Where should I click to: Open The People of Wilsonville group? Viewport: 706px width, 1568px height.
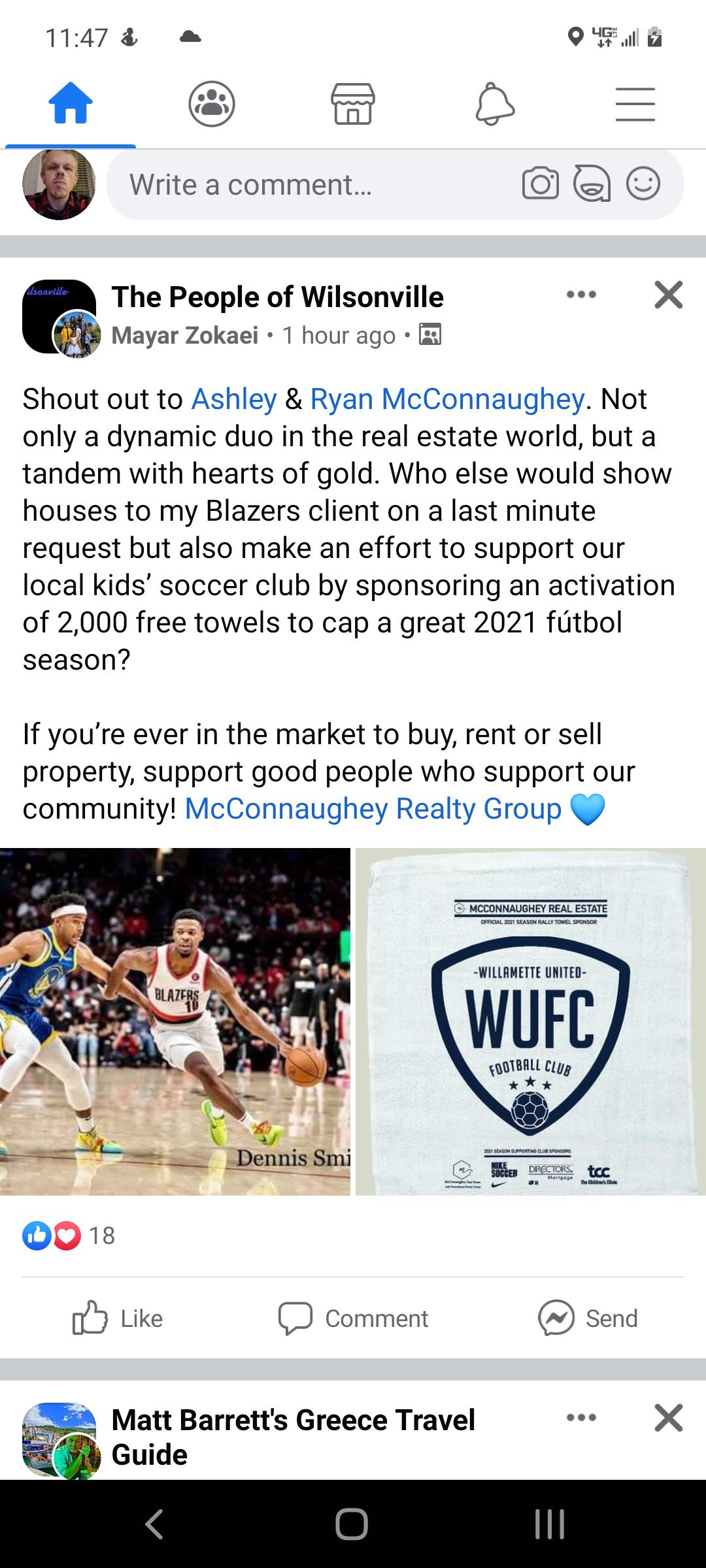coord(277,297)
